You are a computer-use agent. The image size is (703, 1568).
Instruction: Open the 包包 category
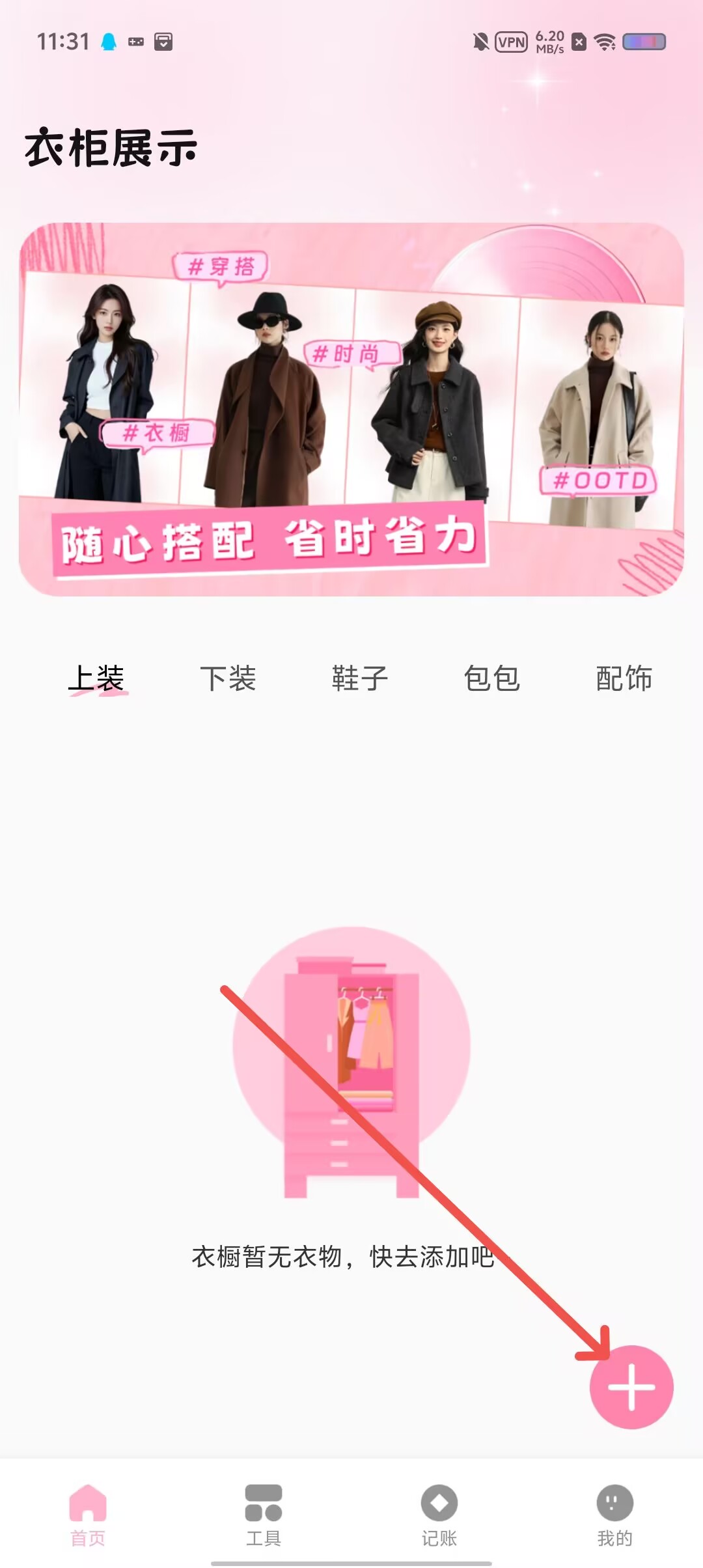(492, 679)
